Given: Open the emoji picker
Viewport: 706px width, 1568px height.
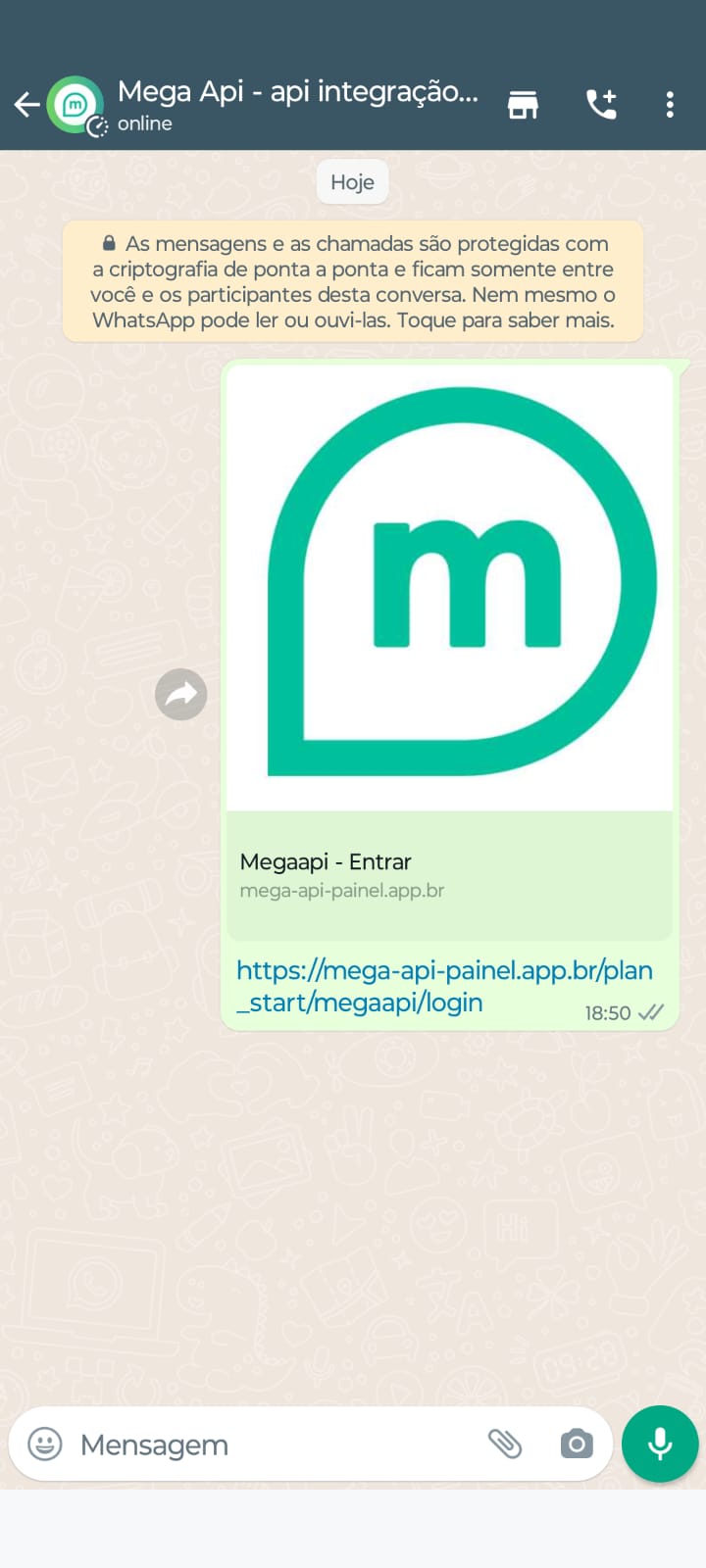Looking at the screenshot, I should tap(45, 1444).
